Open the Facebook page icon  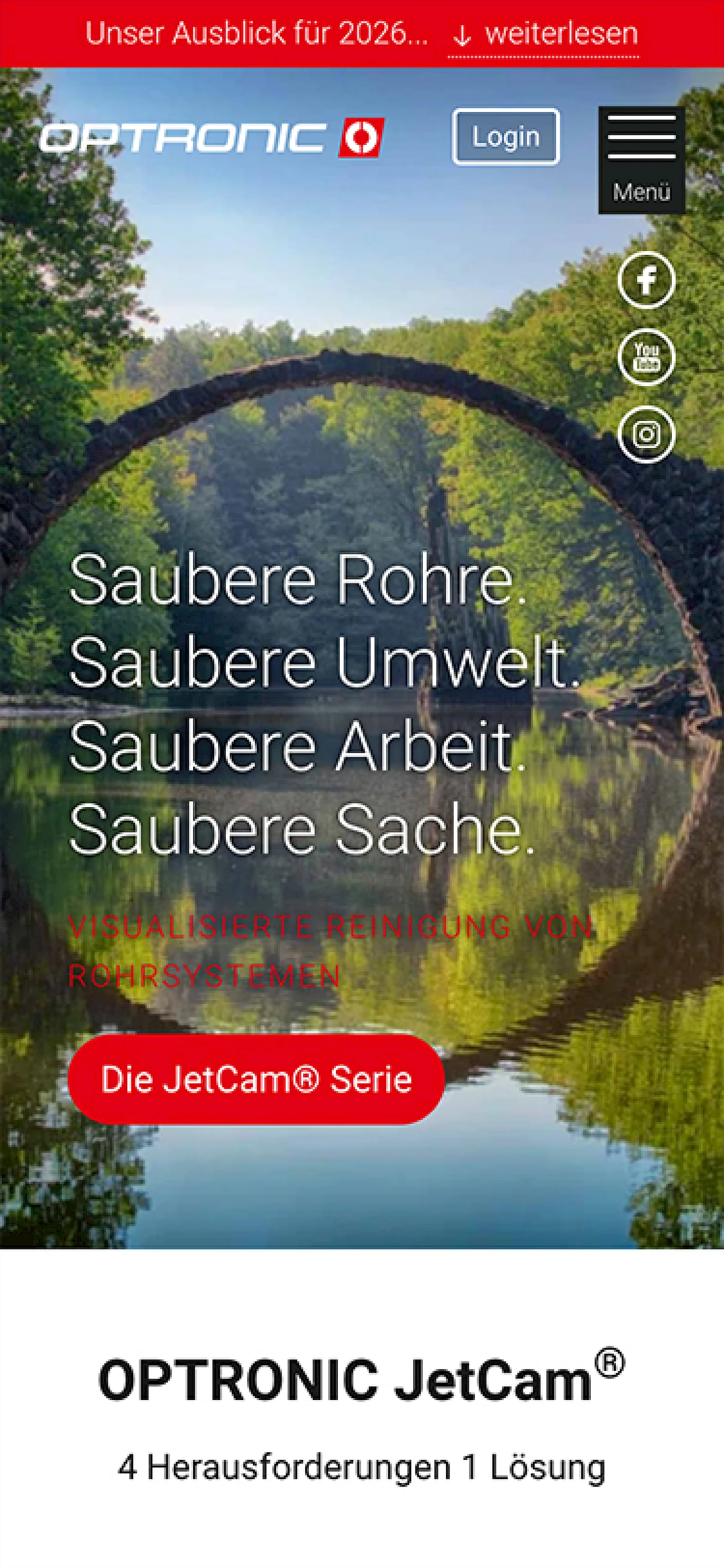646,280
